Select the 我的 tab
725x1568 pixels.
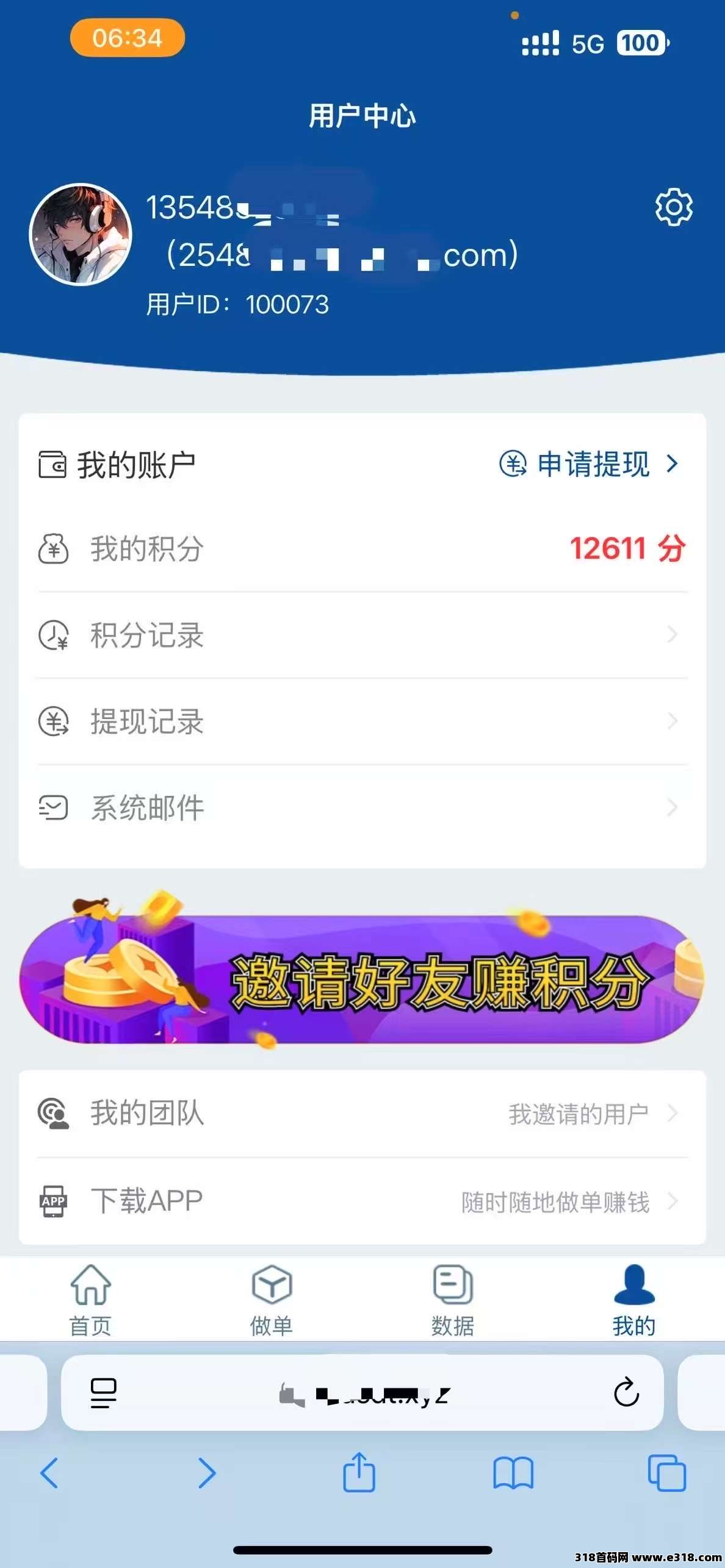[634, 1299]
